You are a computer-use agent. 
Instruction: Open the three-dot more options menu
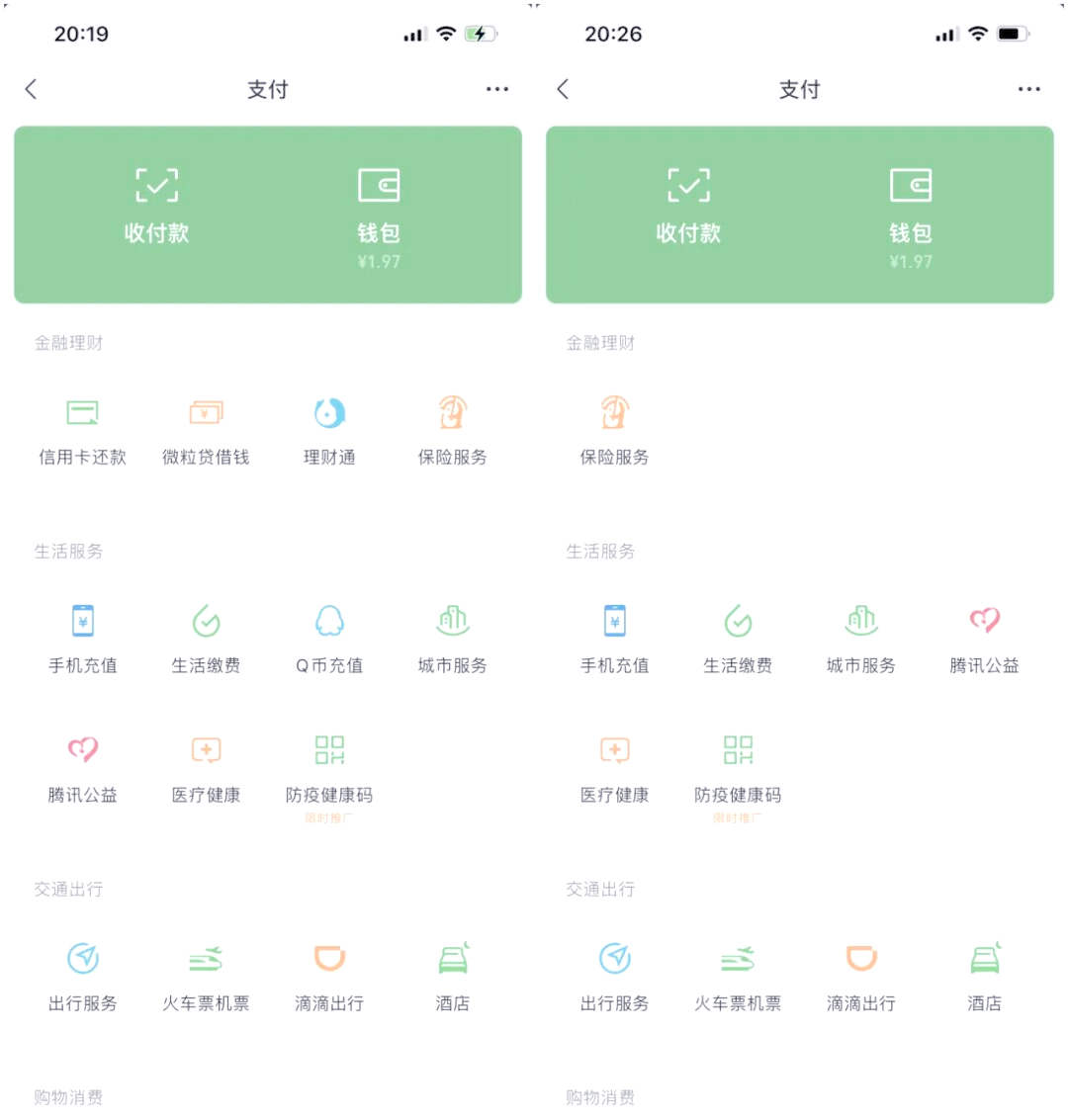(x=497, y=89)
